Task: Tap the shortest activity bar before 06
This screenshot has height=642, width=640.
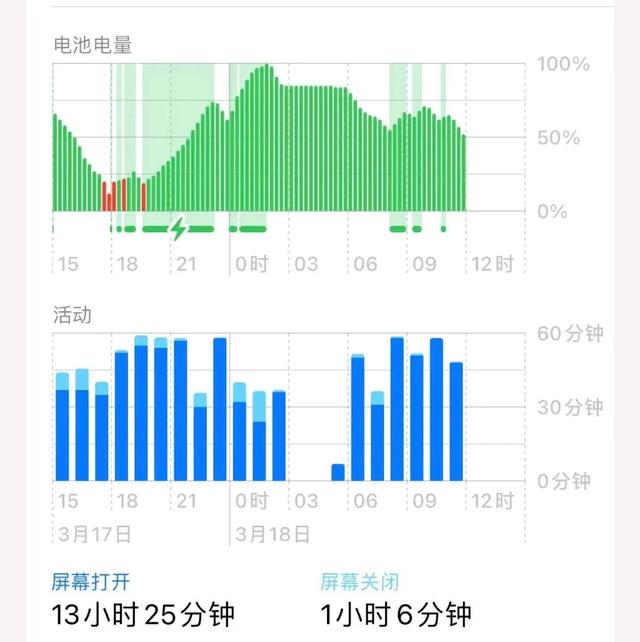Action: [x=338, y=472]
